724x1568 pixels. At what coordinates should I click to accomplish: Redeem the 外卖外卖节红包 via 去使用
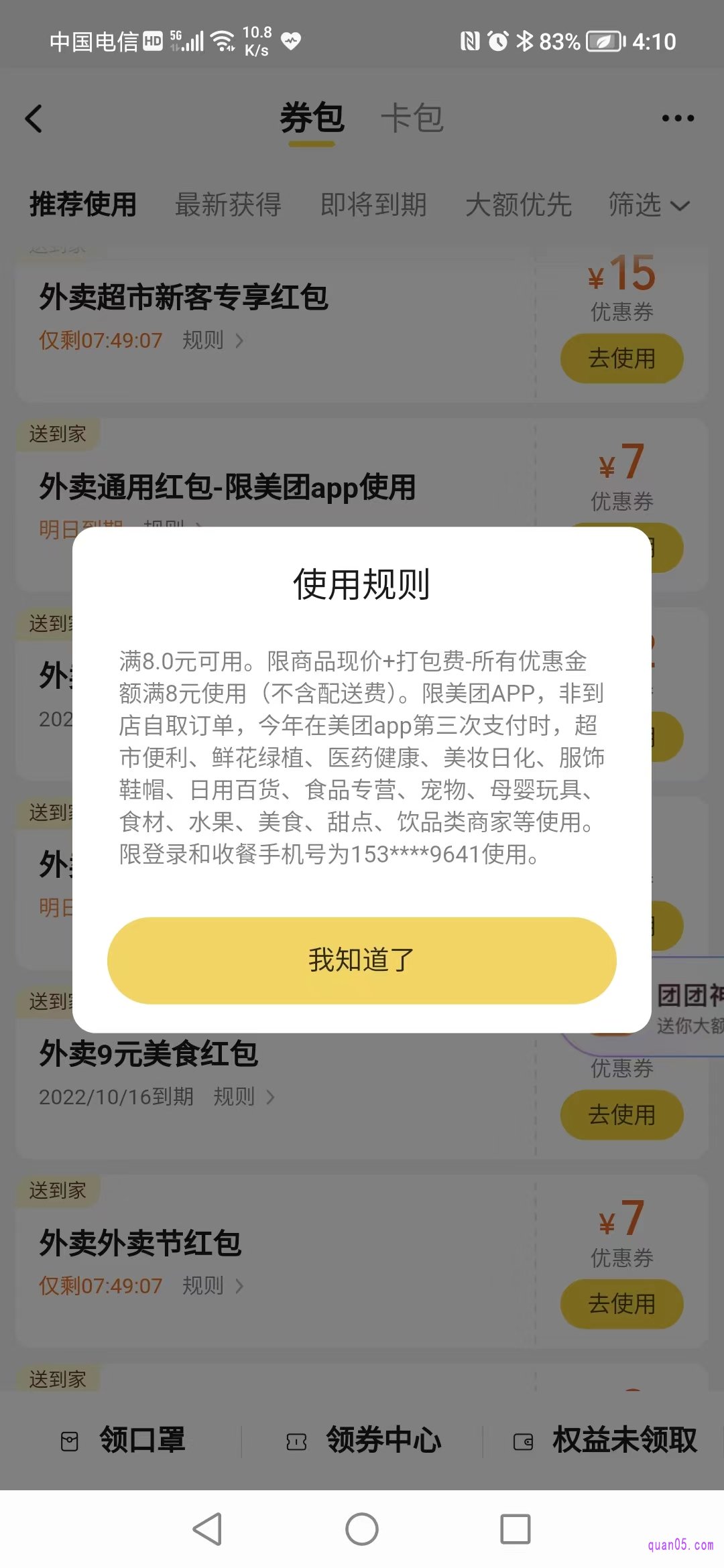621,1304
